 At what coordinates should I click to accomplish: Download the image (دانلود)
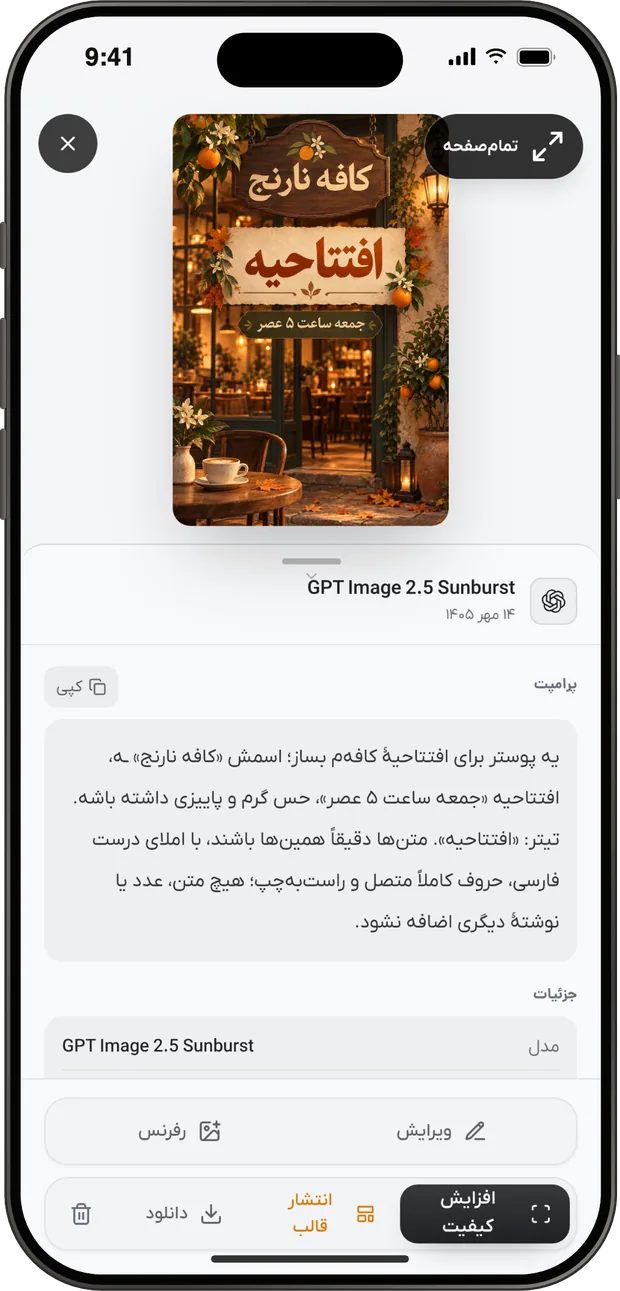point(183,1214)
